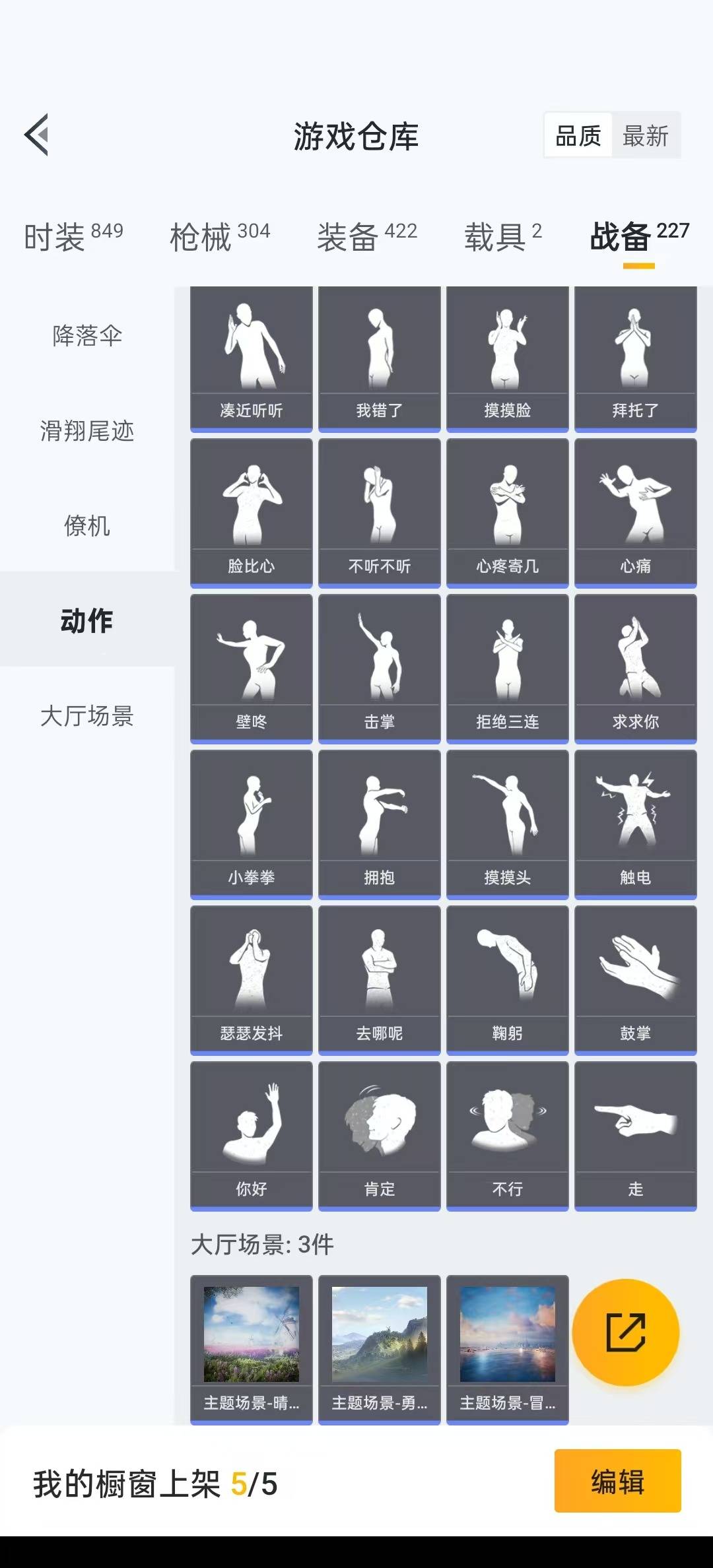Open the 枪械 tab
The height and width of the screenshot is (1568, 713).
[220, 236]
